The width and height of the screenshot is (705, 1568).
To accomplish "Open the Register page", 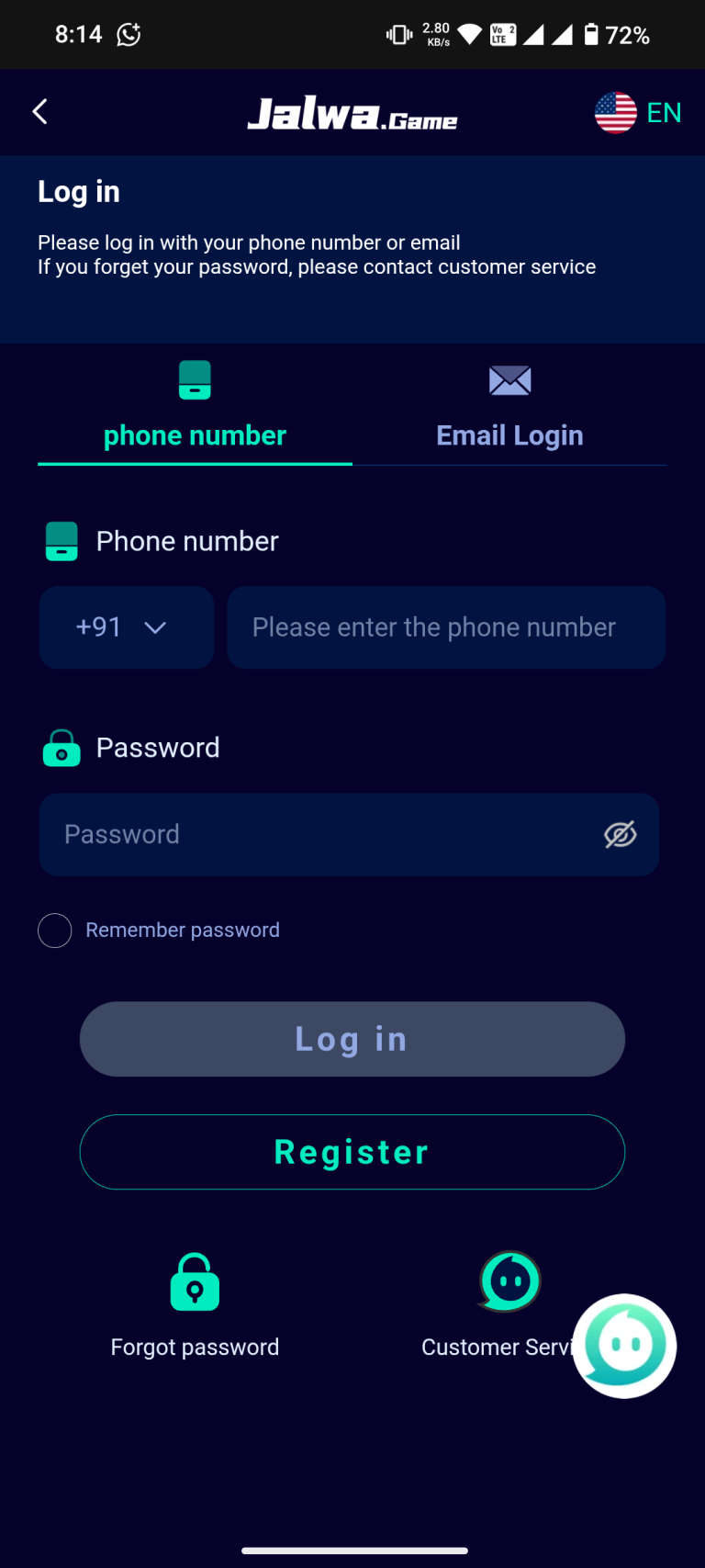I will click(352, 1152).
